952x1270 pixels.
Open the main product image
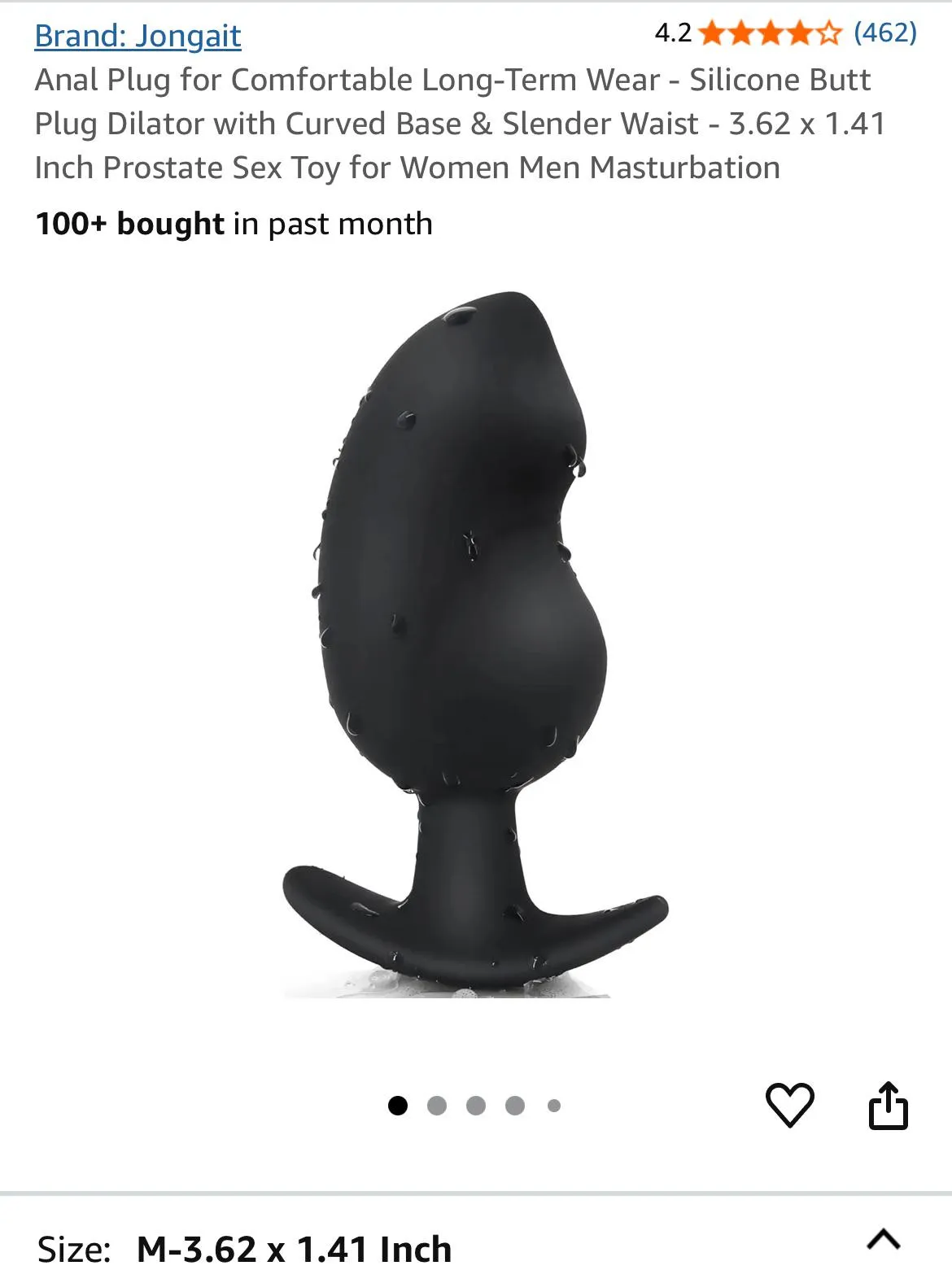pos(475,644)
